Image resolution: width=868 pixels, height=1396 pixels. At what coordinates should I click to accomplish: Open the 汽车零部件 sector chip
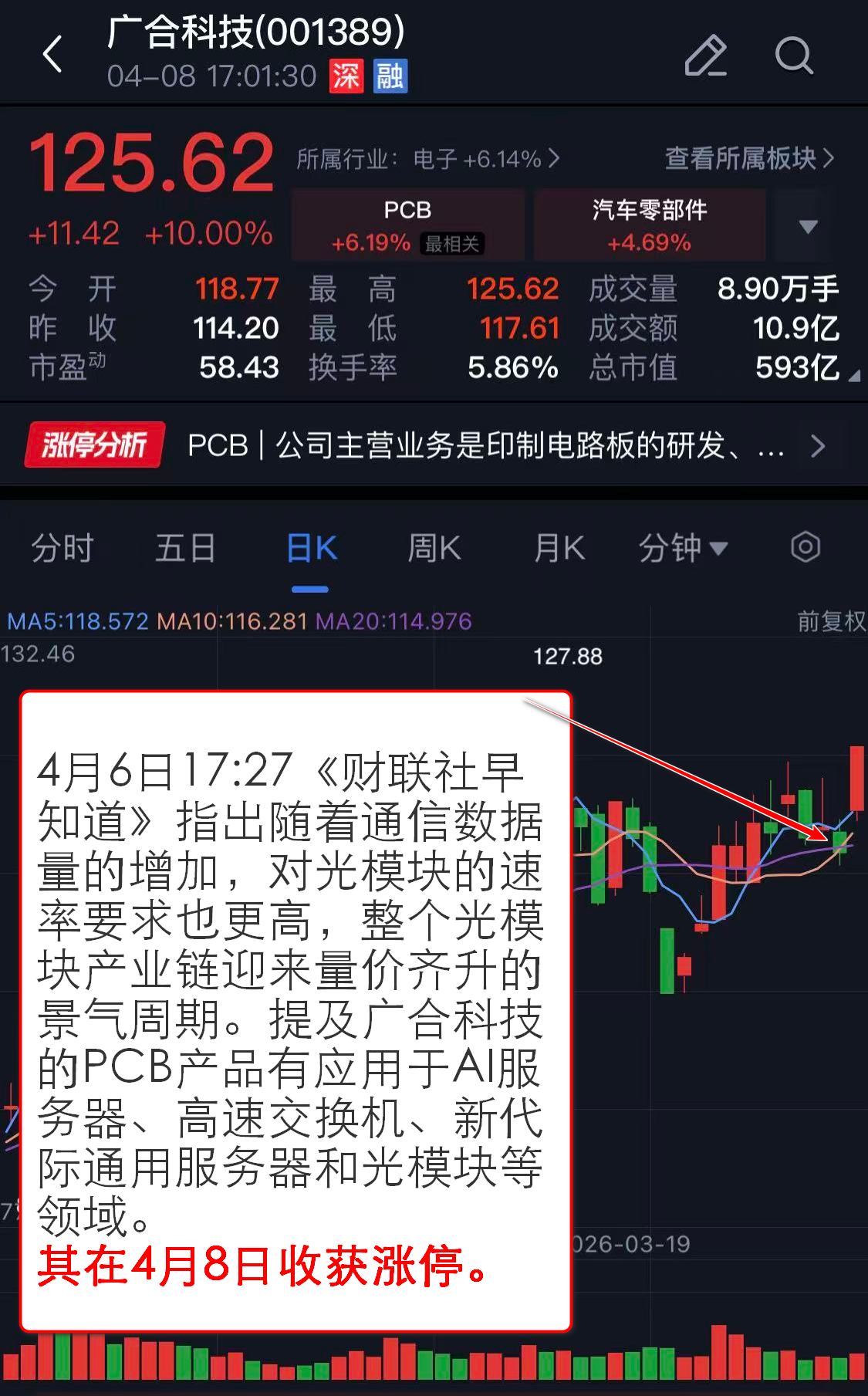[x=649, y=225]
